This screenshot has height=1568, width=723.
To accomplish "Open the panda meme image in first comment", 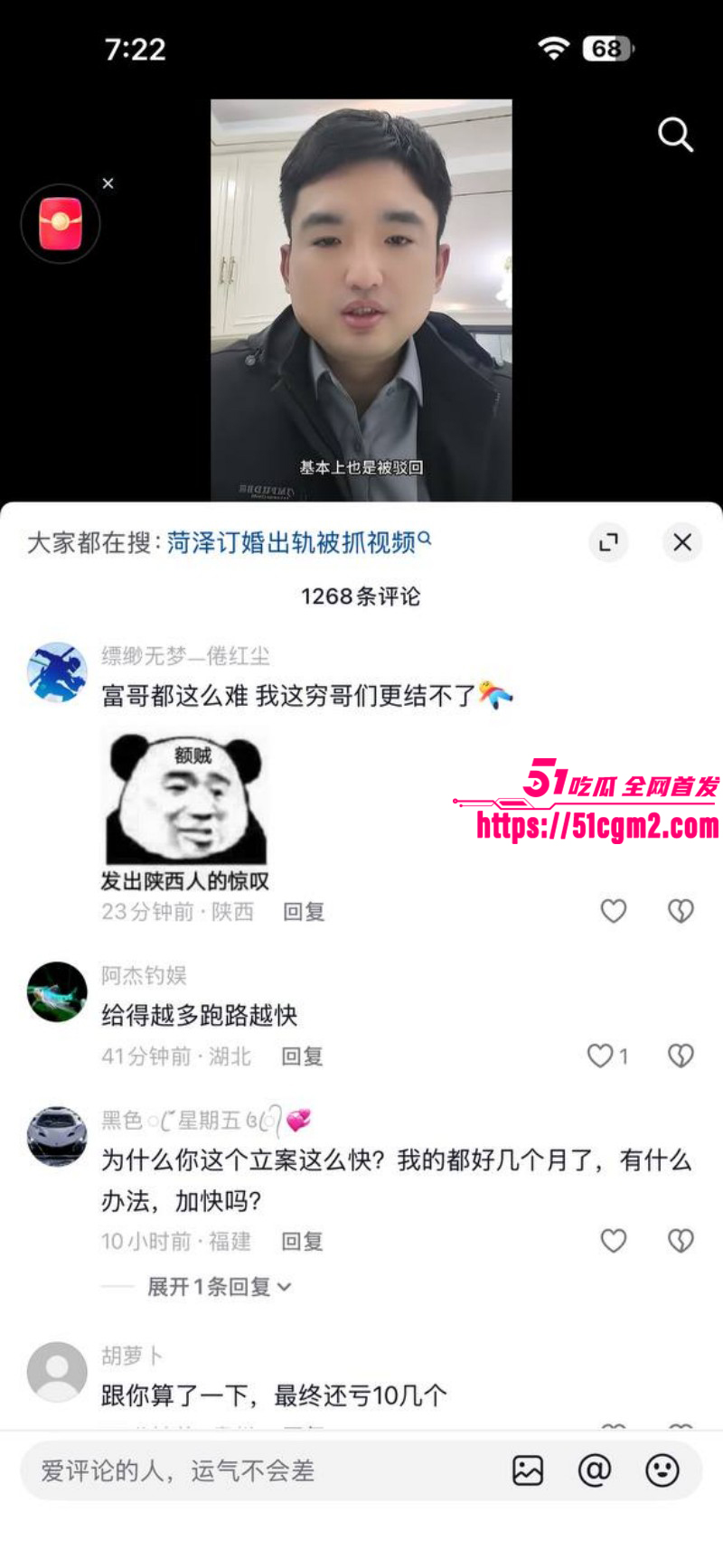I will [185, 798].
